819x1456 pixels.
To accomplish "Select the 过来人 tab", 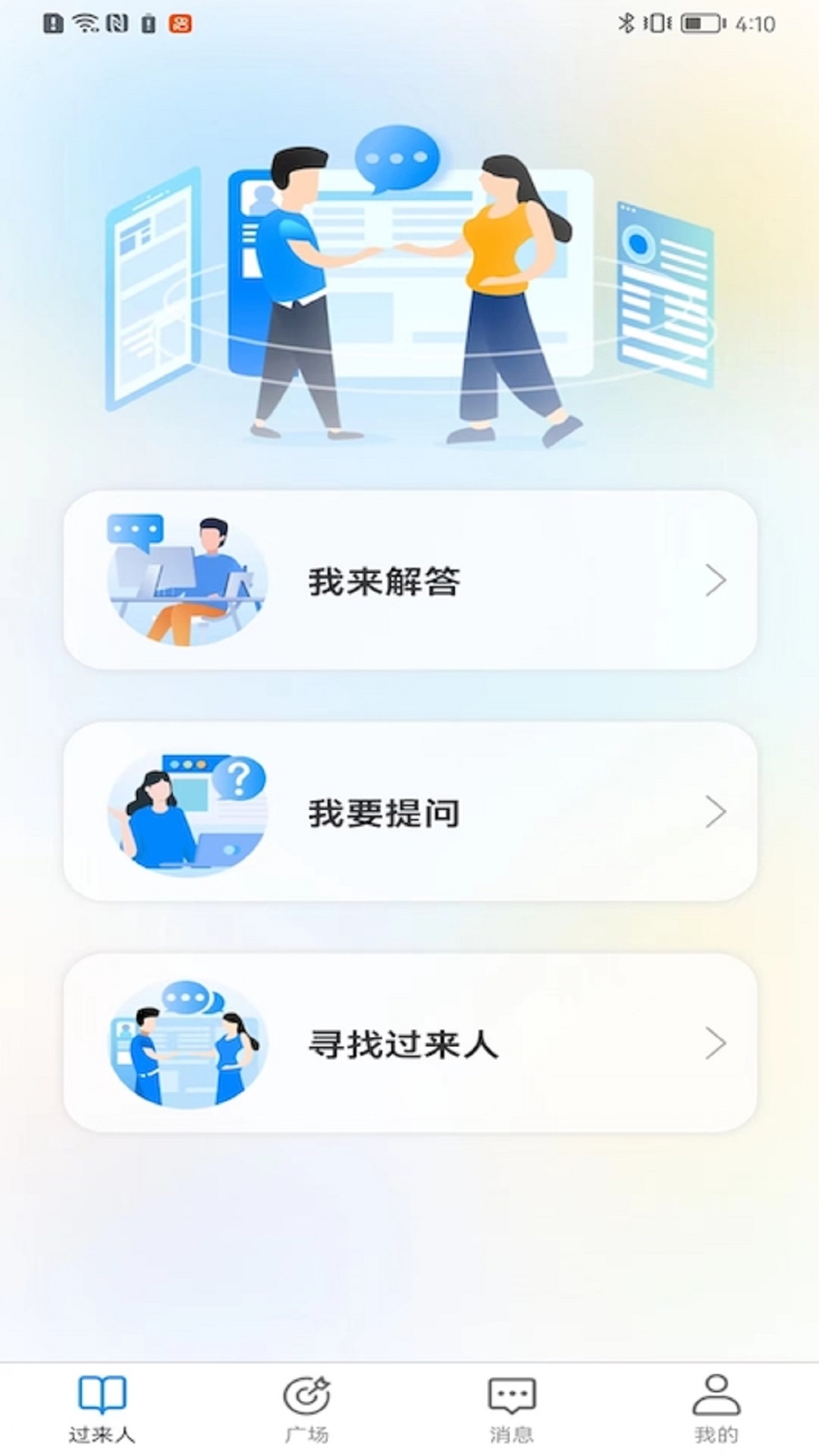I will 102,1409.
